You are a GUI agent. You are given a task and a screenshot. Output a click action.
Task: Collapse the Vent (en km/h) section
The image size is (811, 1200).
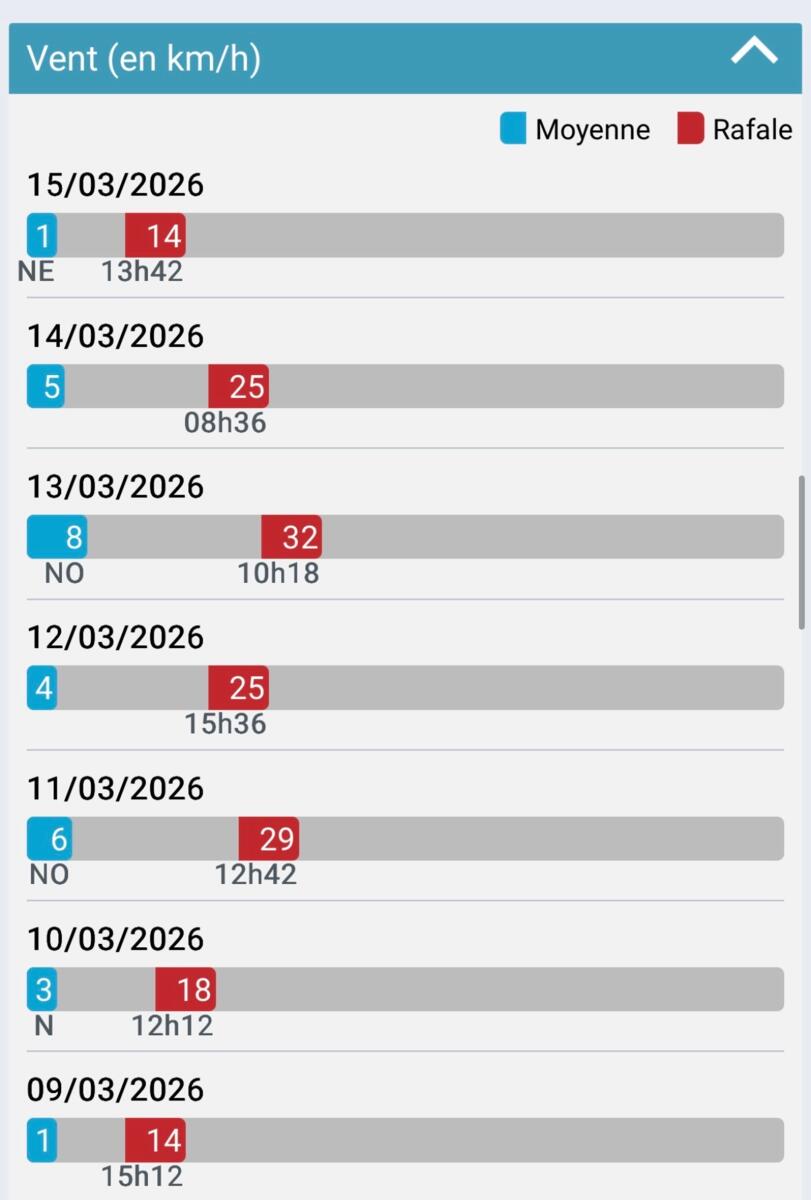(754, 53)
